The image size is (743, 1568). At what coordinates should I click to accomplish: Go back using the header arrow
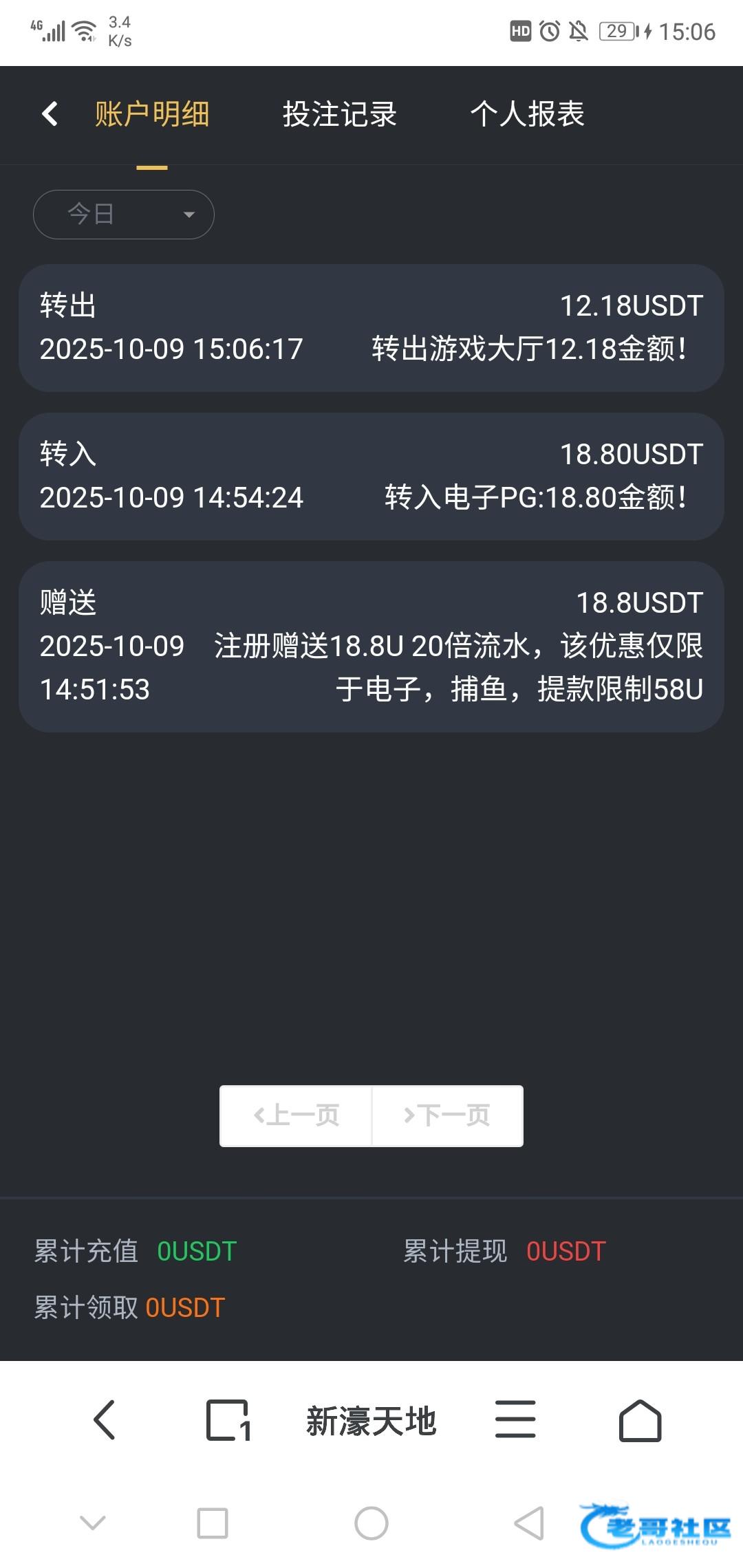pos(50,114)
